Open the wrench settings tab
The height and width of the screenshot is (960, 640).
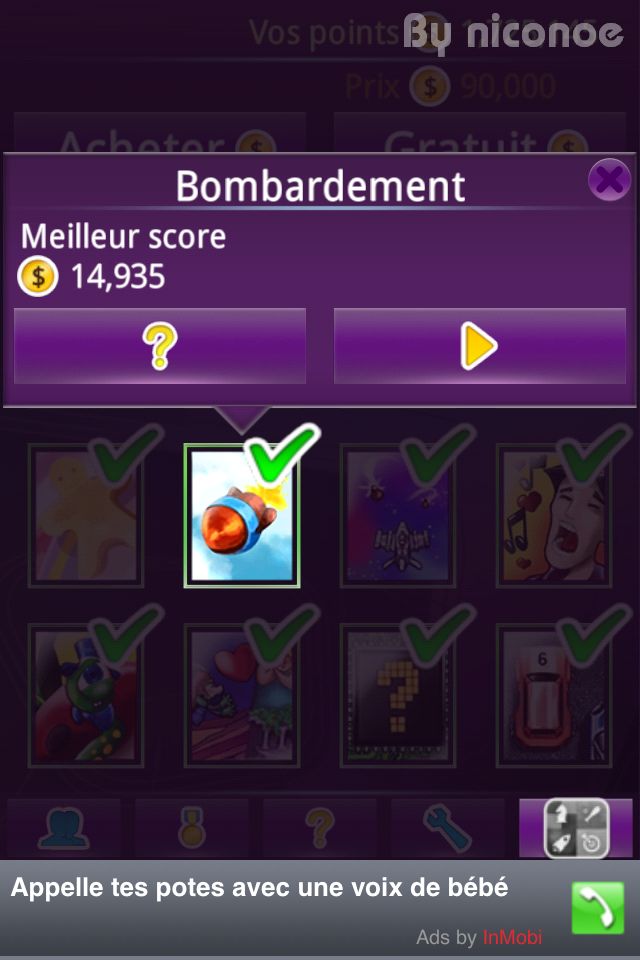pos(448,828)
